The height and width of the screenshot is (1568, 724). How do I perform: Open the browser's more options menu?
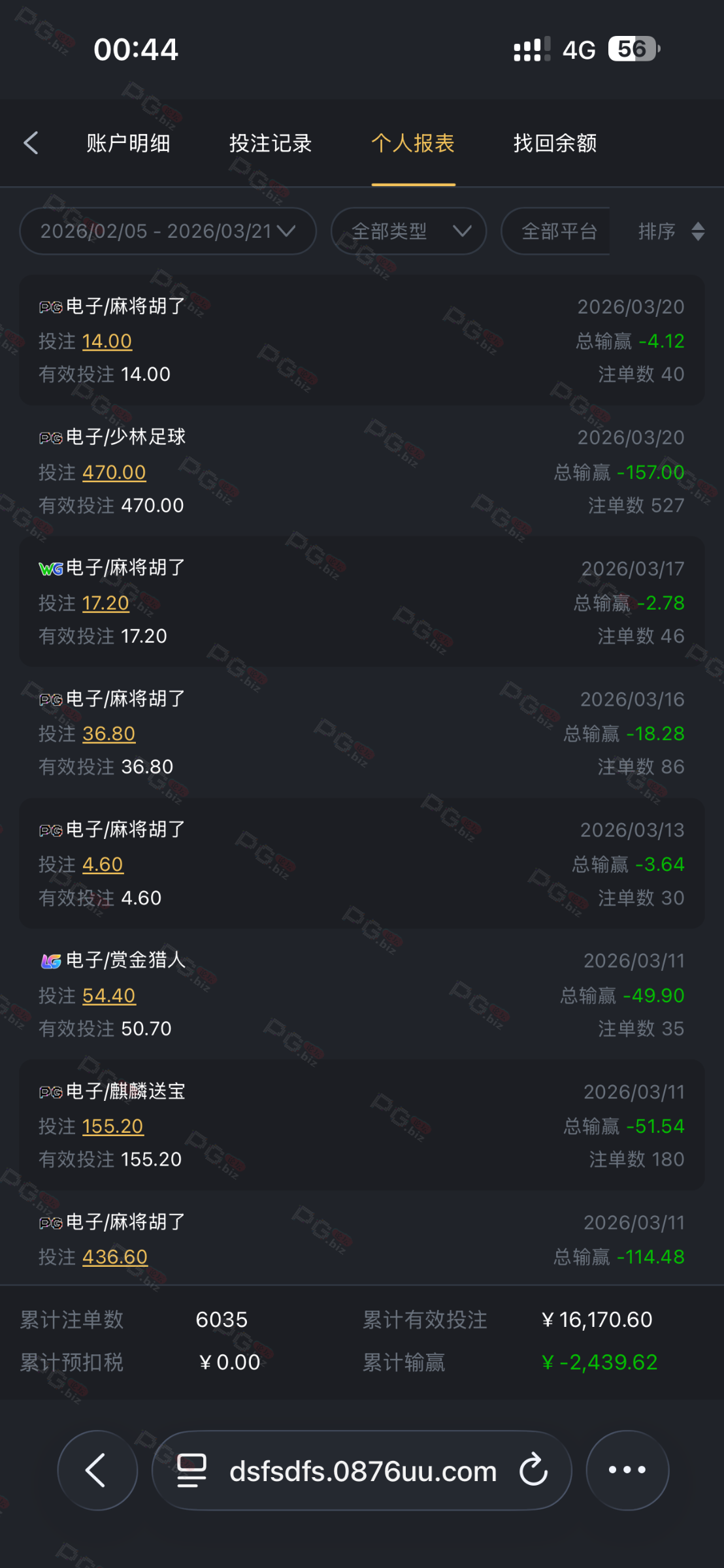pyautogui.click(x=627, y=1471)
